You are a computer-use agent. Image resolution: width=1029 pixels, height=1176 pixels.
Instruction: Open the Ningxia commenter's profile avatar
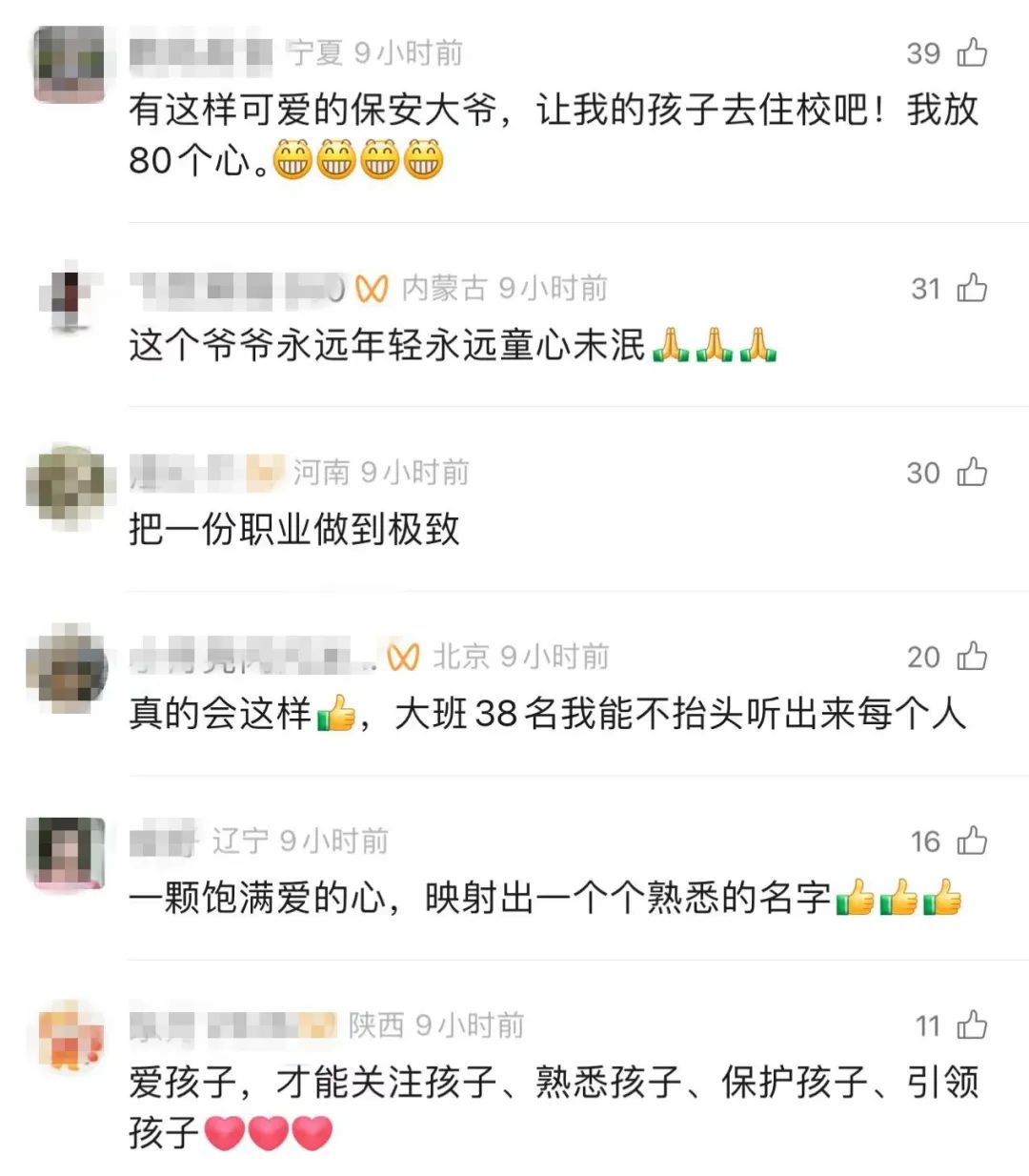69,63
